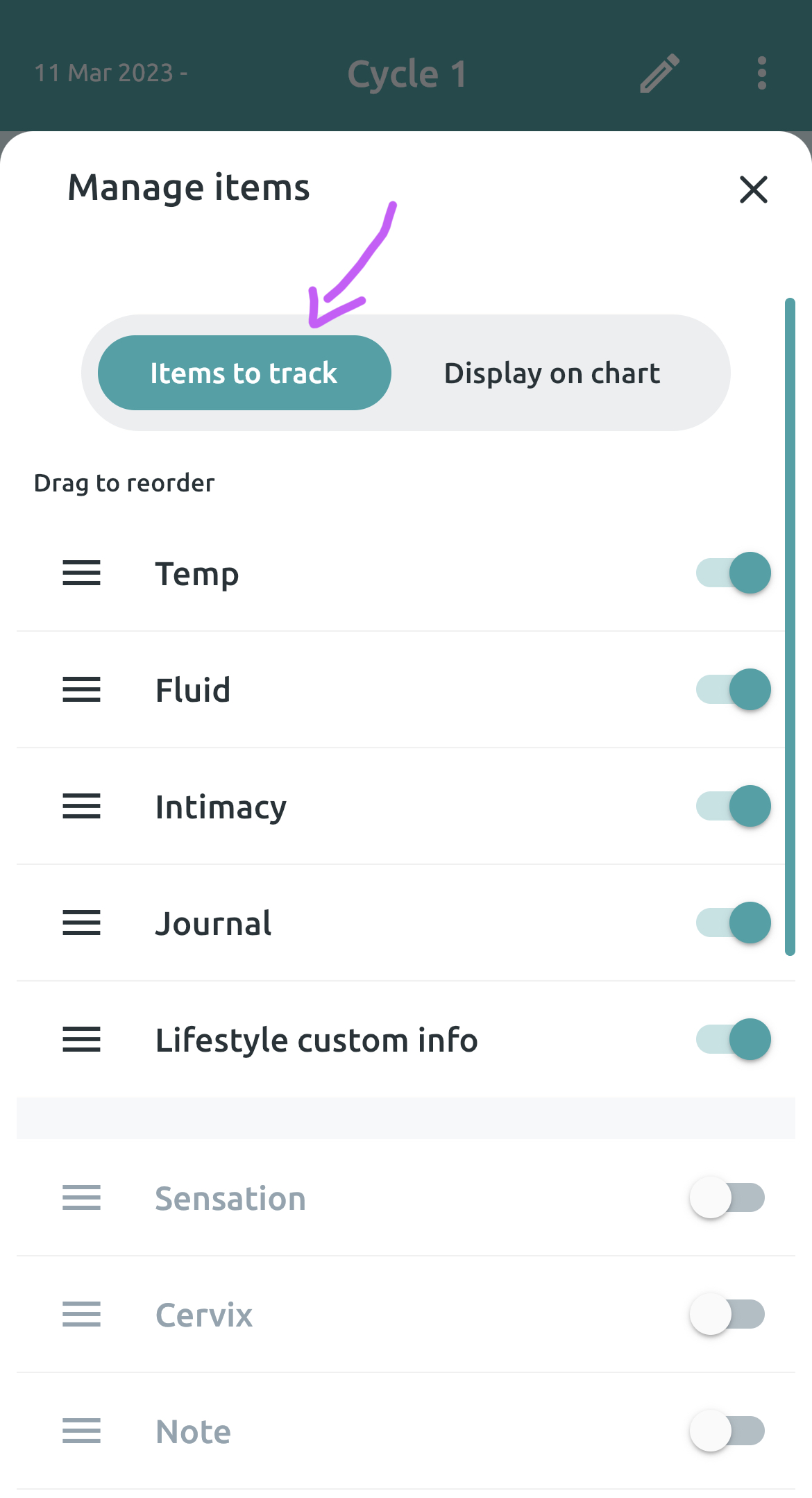
Task: Enable the Note item
Action: click(x=727, y=1431)
